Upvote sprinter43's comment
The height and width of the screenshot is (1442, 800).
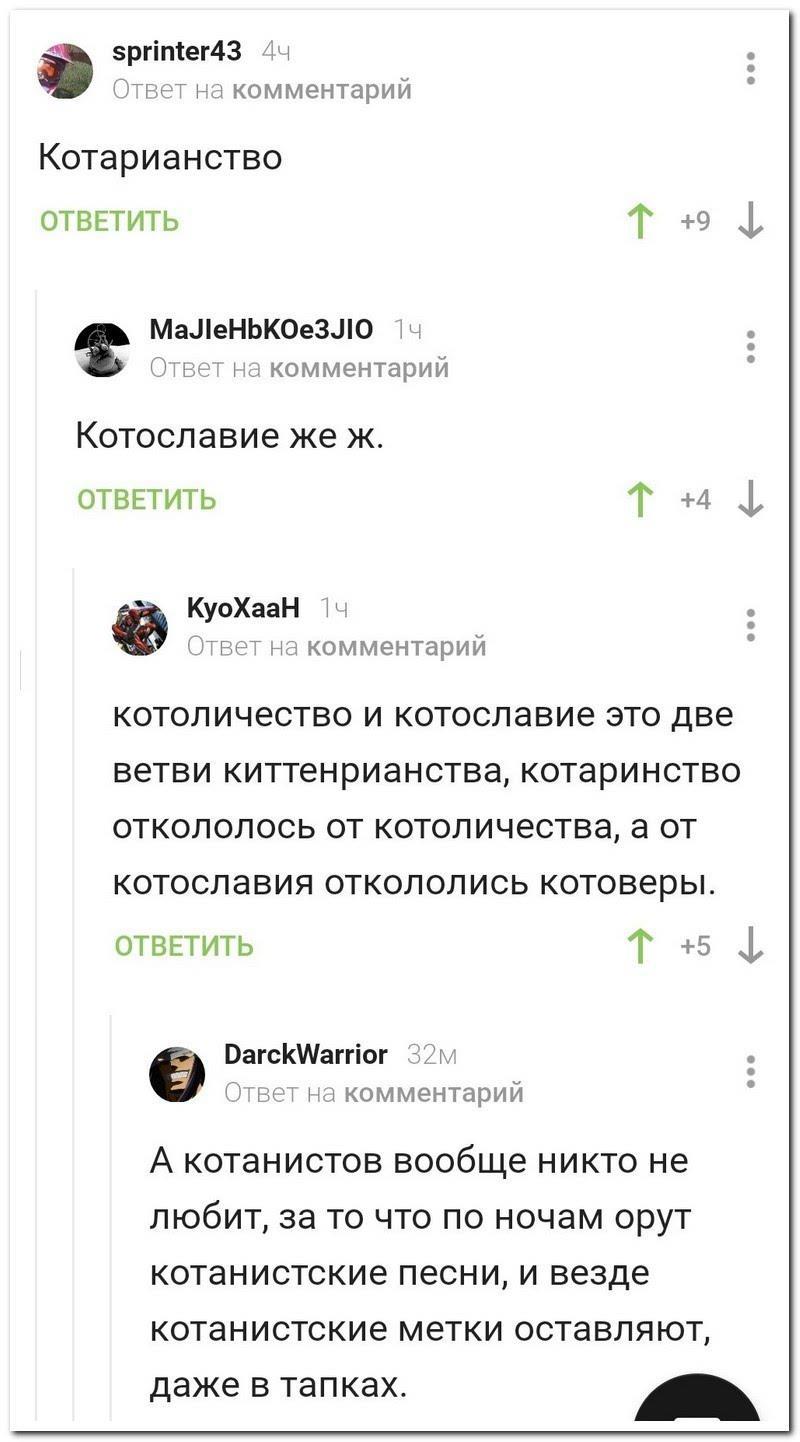638,222
